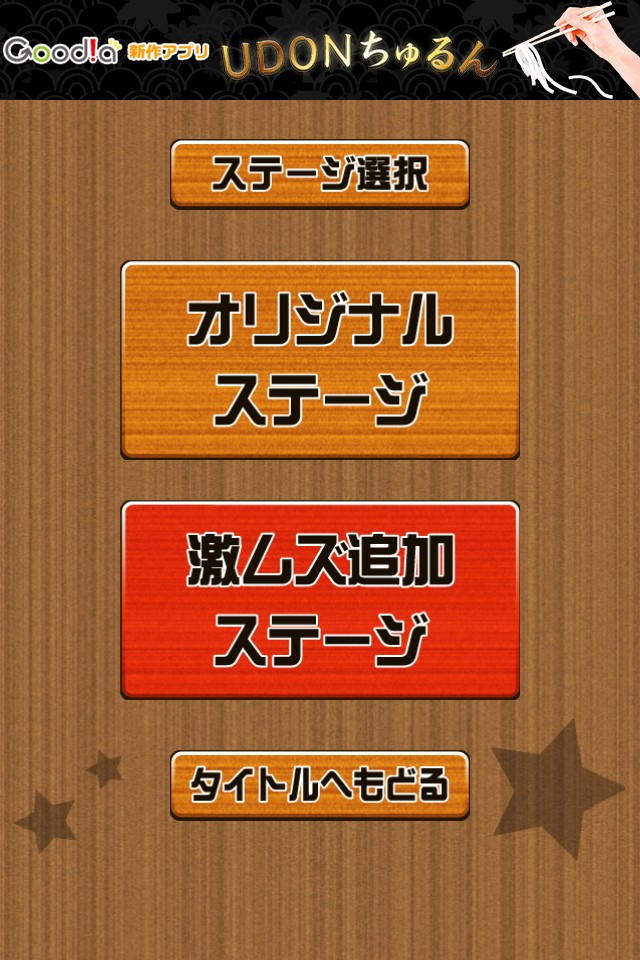Tap タイトルへもどる to return to title

click(320, 785)
